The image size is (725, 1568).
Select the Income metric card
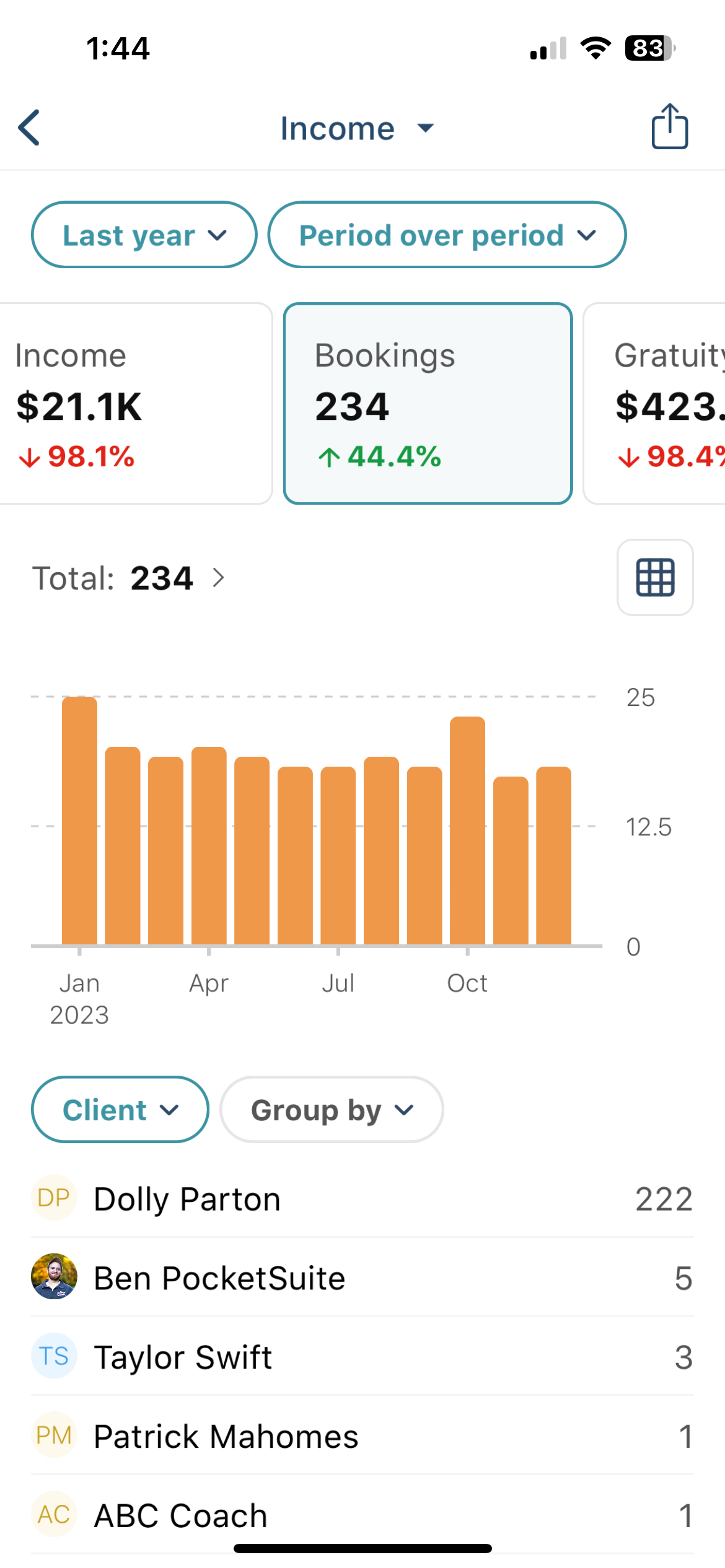(x=136, y=404)
